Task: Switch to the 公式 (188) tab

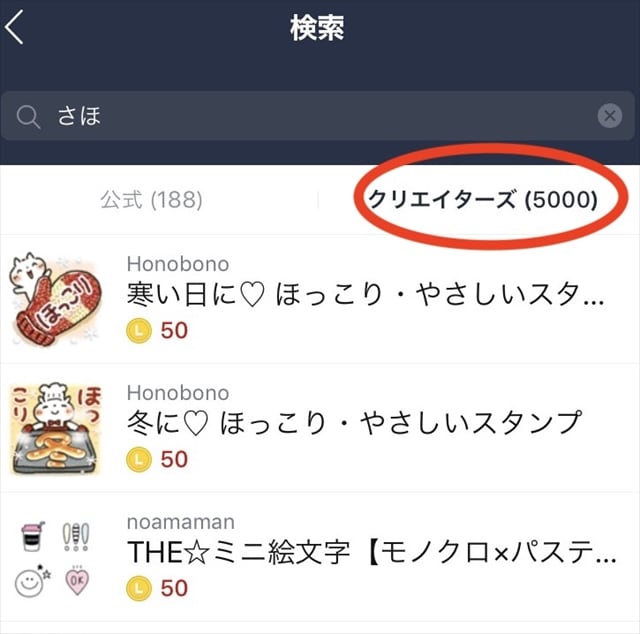Action: tap(152, 200)
